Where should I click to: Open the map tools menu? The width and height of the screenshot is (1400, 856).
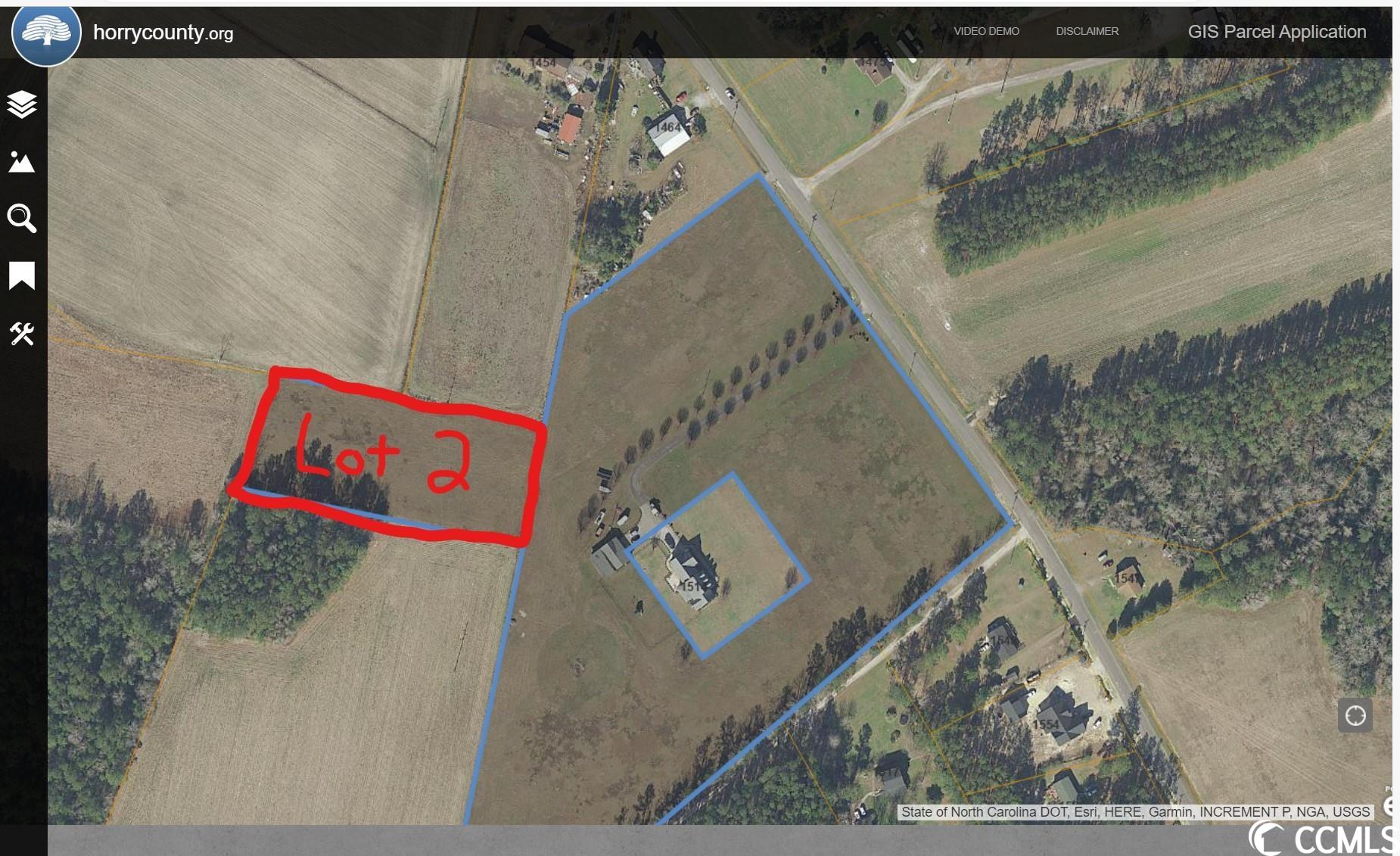22,334
